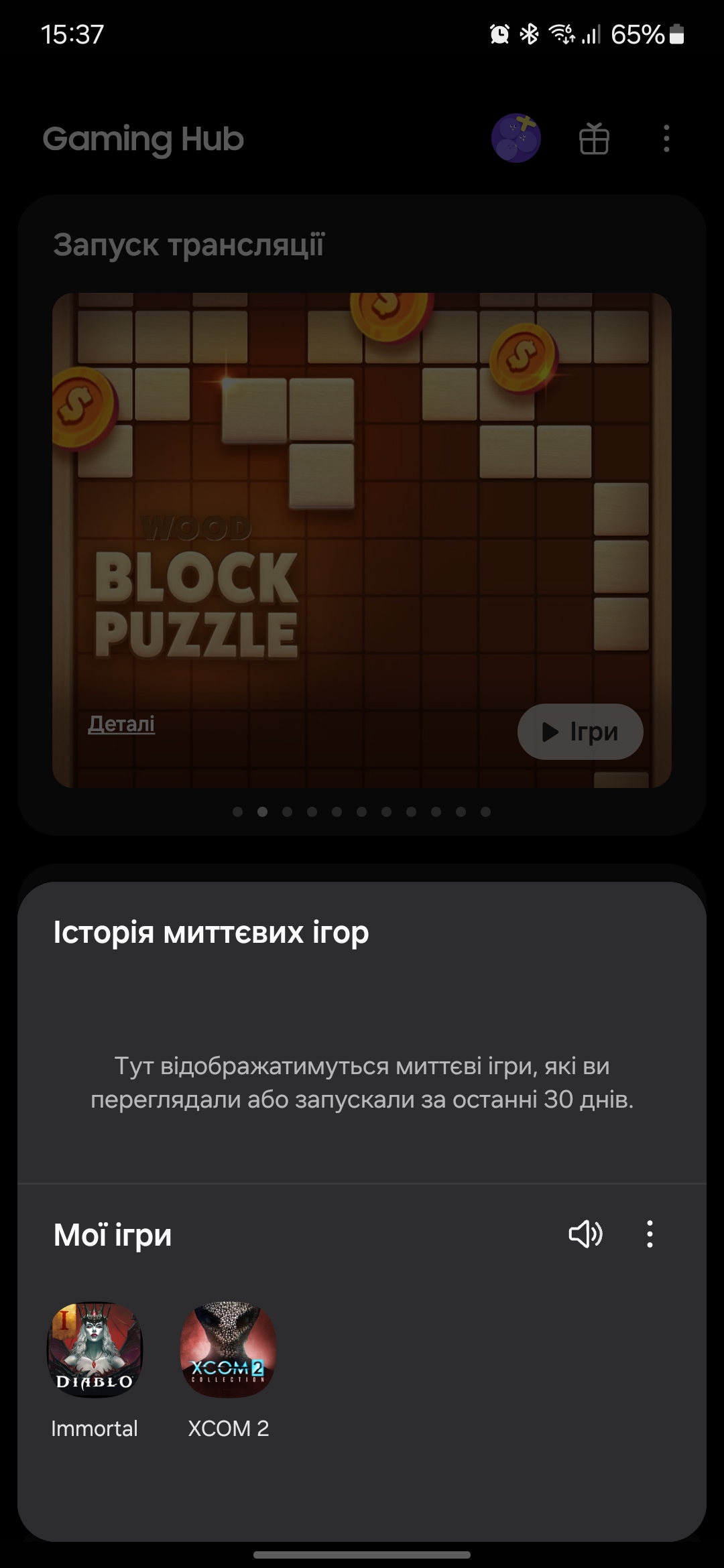
Task: Open the profile avatar in Gaming Hub
Action: (x=516, y=138)
